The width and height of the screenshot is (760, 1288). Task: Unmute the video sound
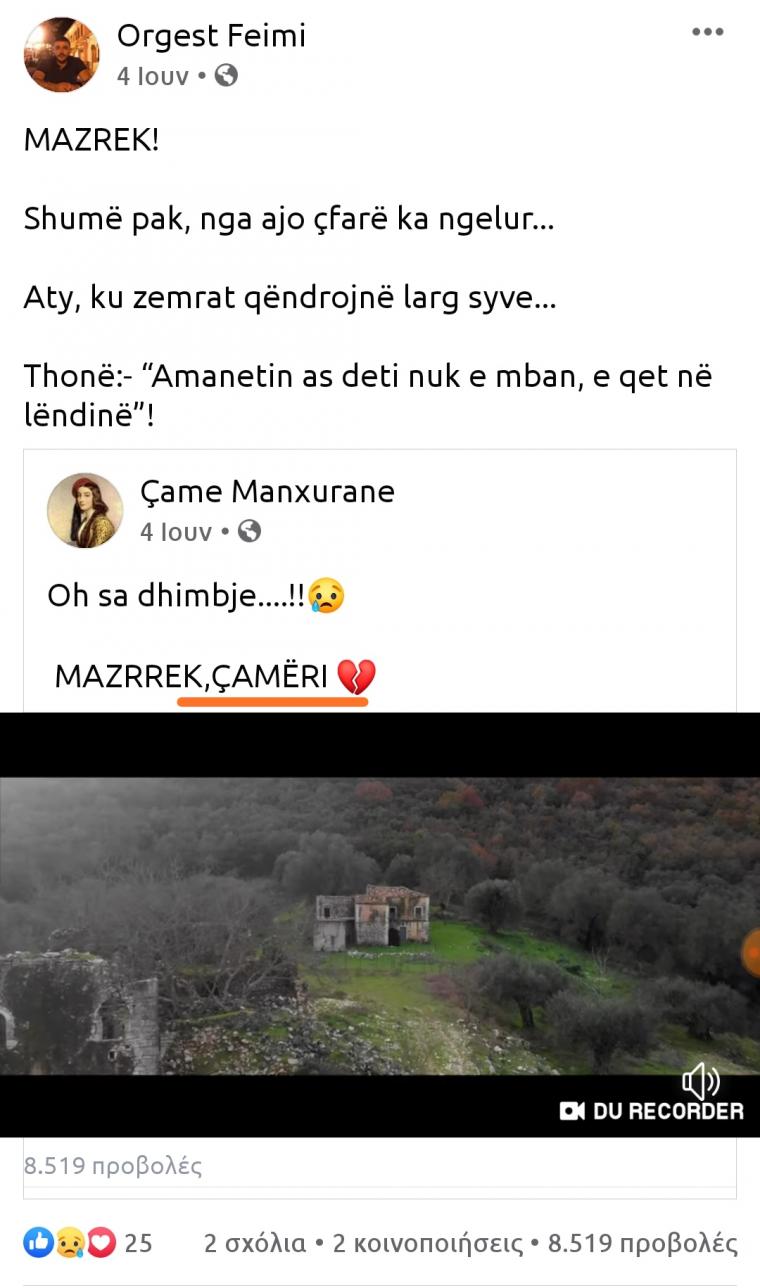tap(701, 1081)
